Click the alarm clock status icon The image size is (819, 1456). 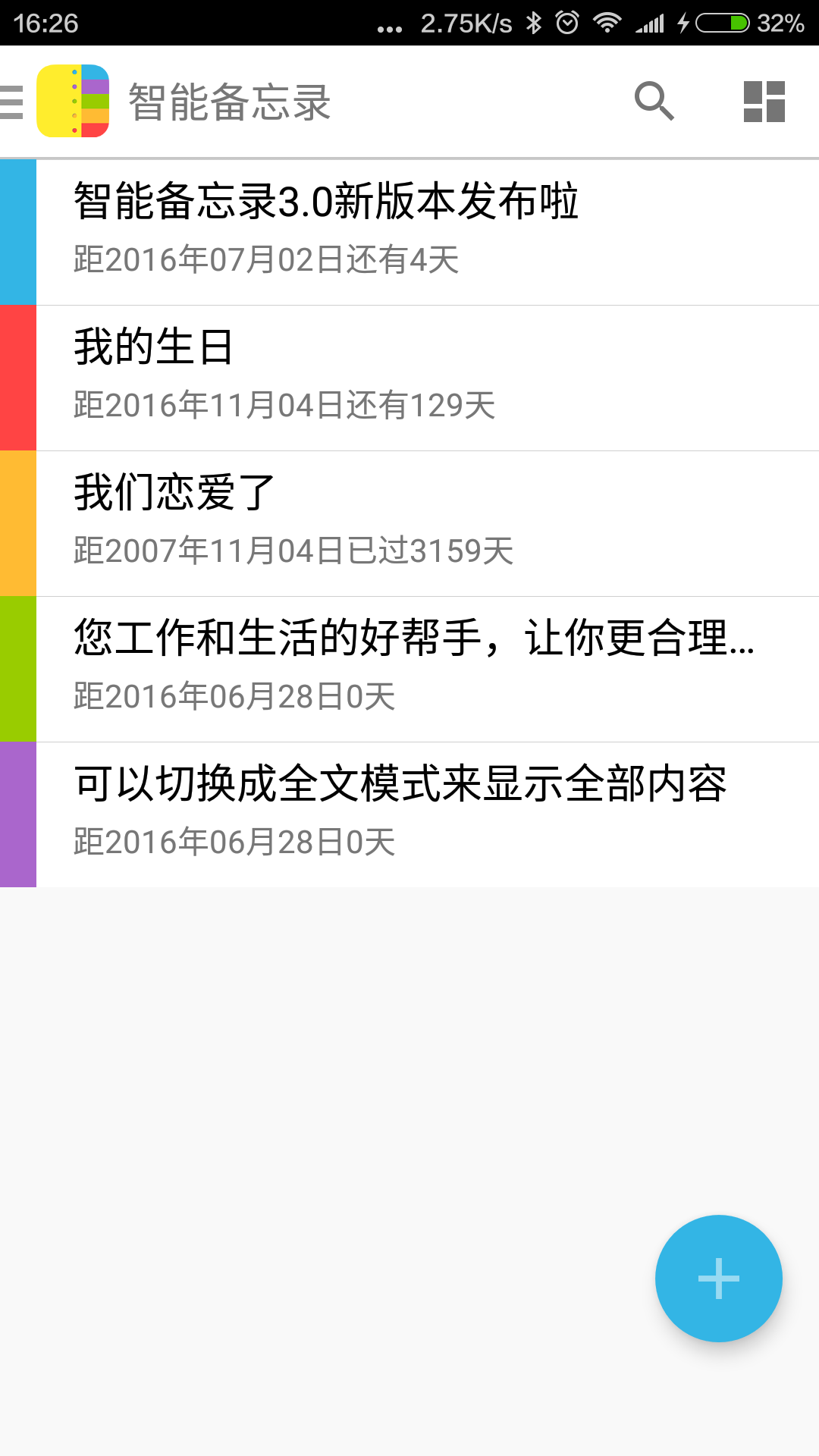567,23
